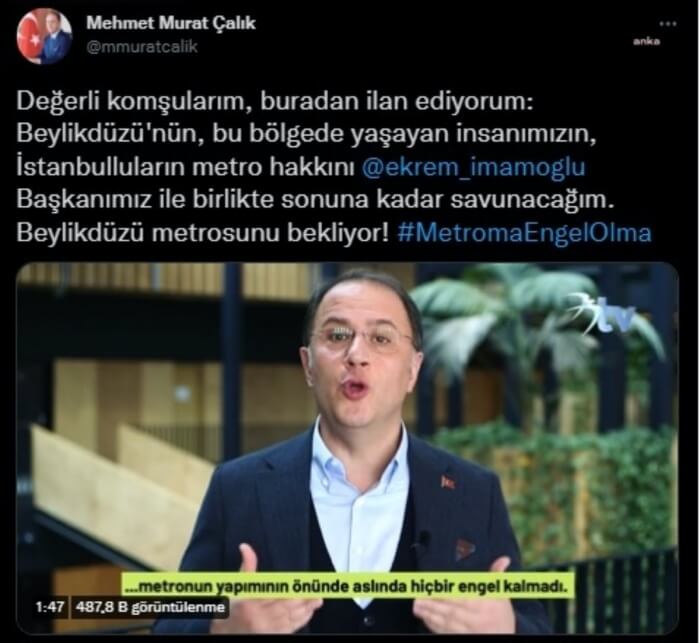Open the #MetromaEngelOlma hashtag

point(524,233)
